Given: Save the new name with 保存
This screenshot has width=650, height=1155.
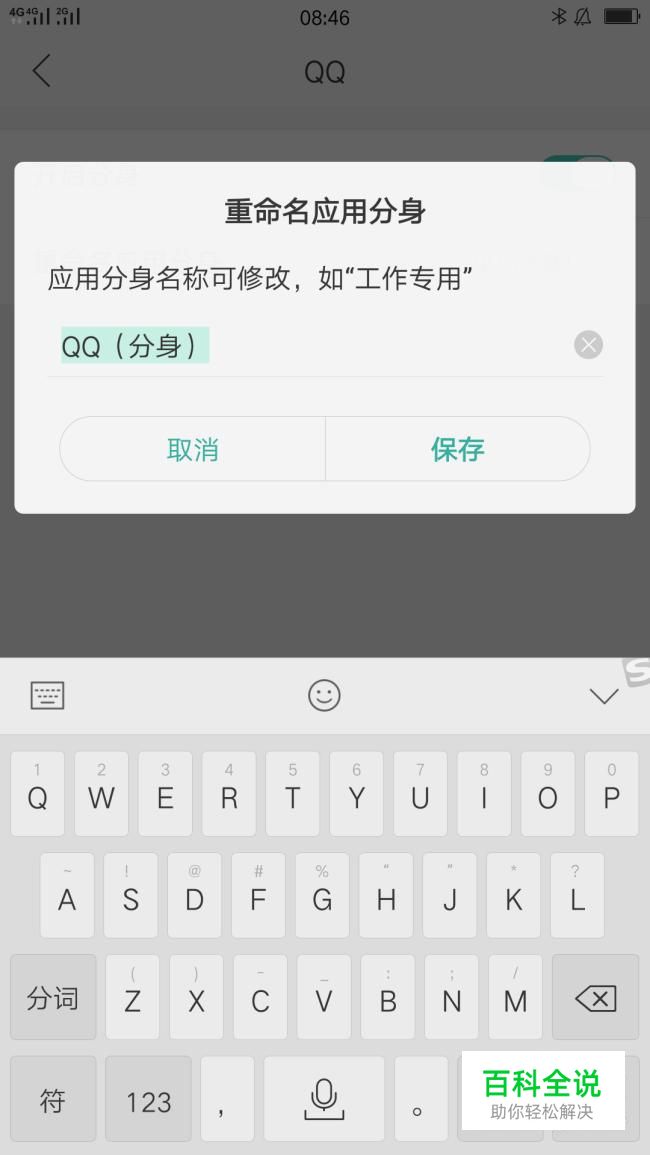Looking at the screenshot, I should coord(458,449).
